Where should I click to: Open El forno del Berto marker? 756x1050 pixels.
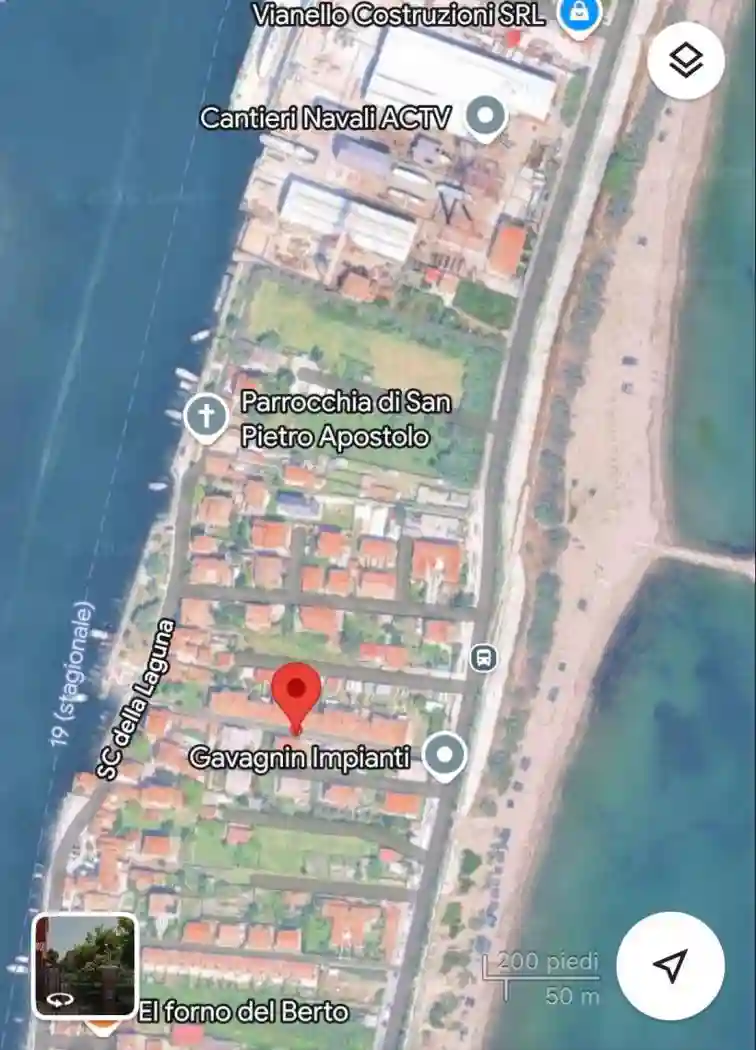point(102,1028)
